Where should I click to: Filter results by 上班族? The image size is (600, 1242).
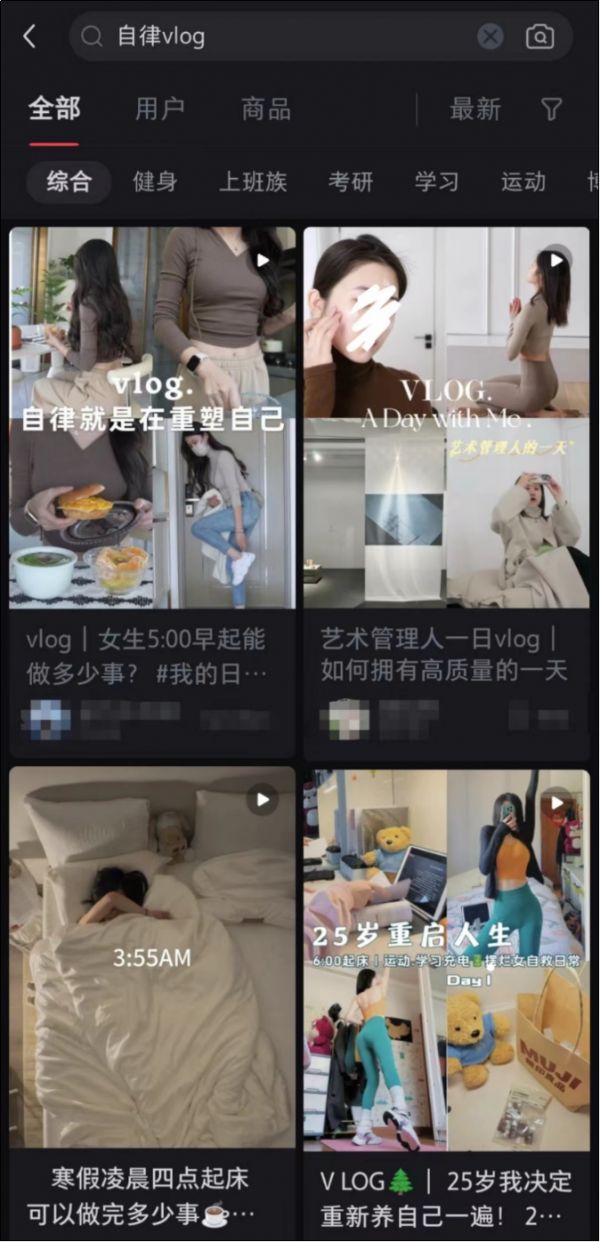coord(253,181)
